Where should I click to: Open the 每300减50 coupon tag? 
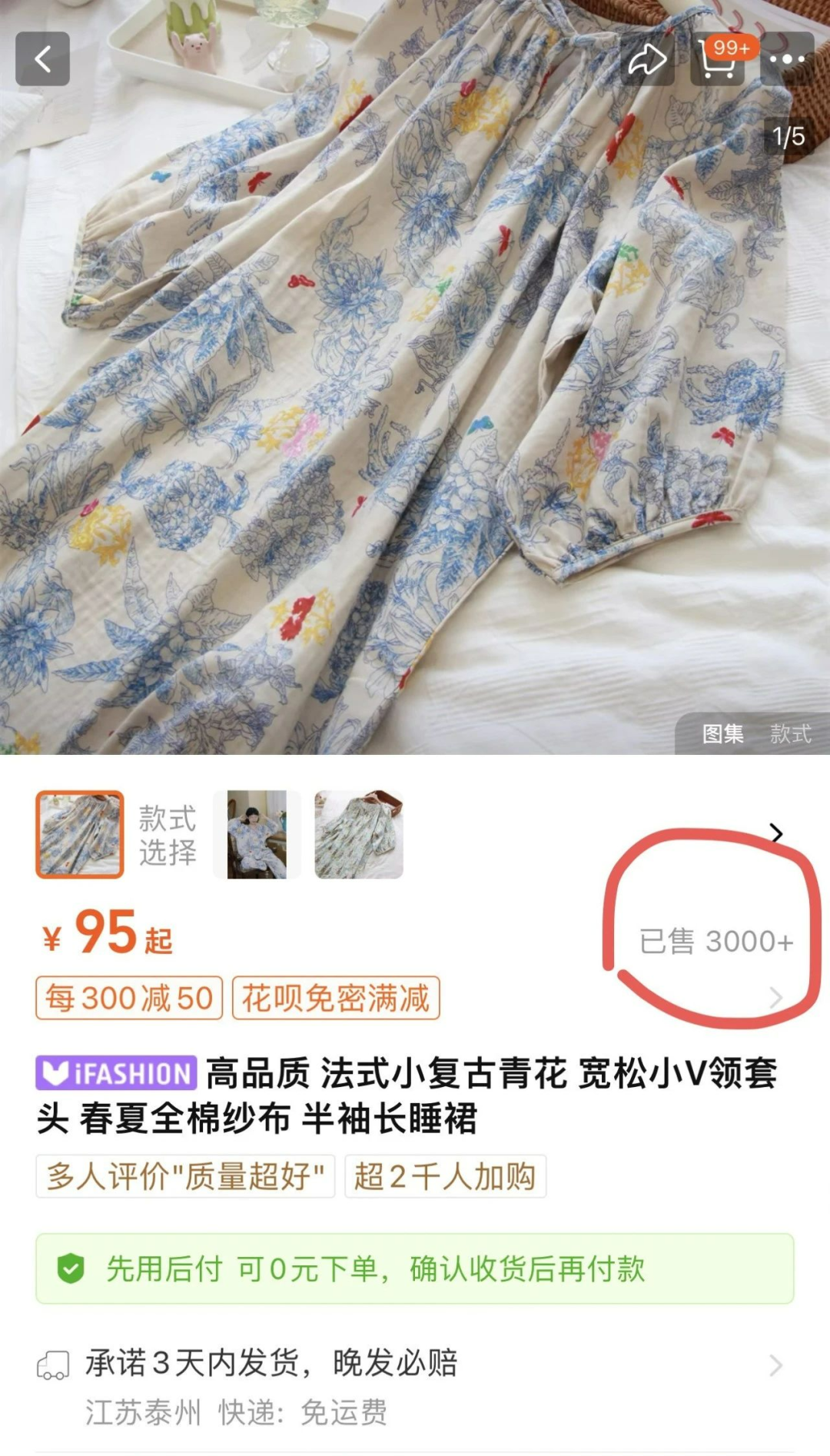[x=129, y=998]
